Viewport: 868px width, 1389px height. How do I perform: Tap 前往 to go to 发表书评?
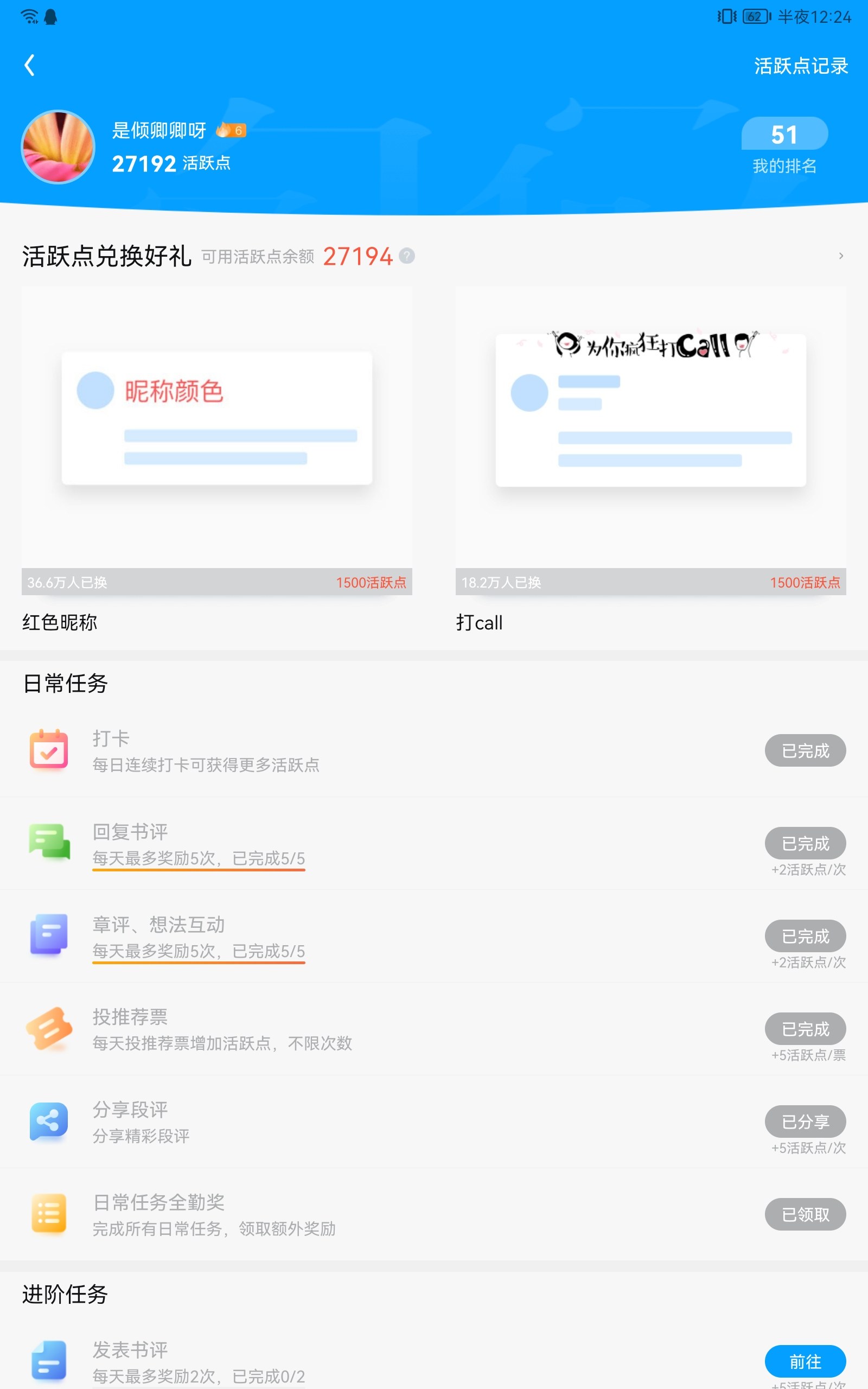point(805,1361)
